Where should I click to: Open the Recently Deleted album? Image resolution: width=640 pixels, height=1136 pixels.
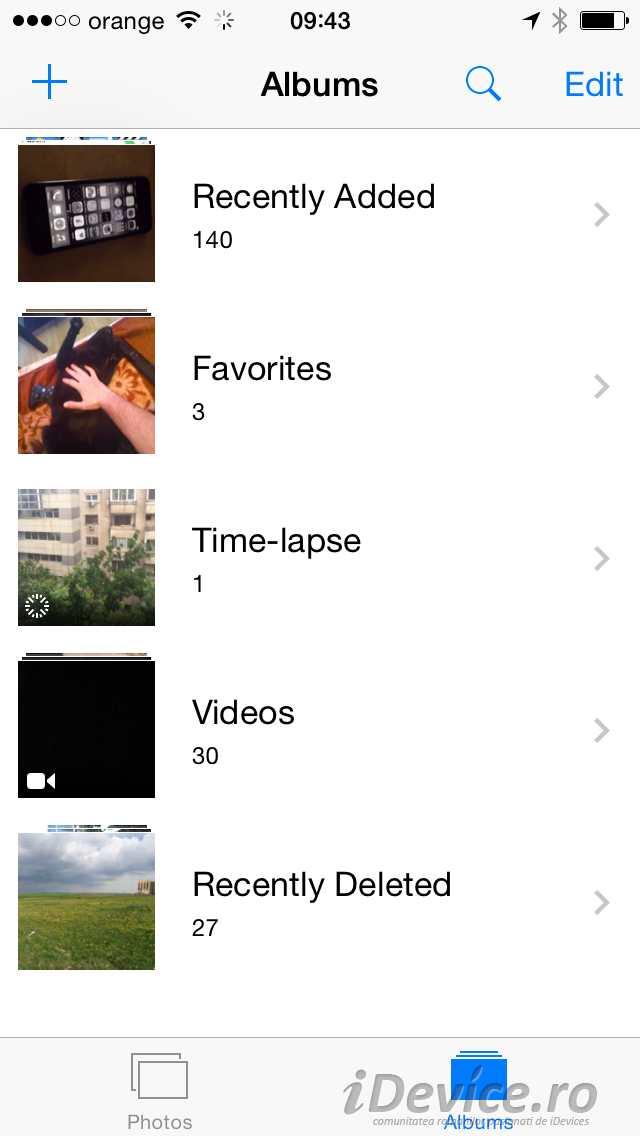[x=321, y=902]
